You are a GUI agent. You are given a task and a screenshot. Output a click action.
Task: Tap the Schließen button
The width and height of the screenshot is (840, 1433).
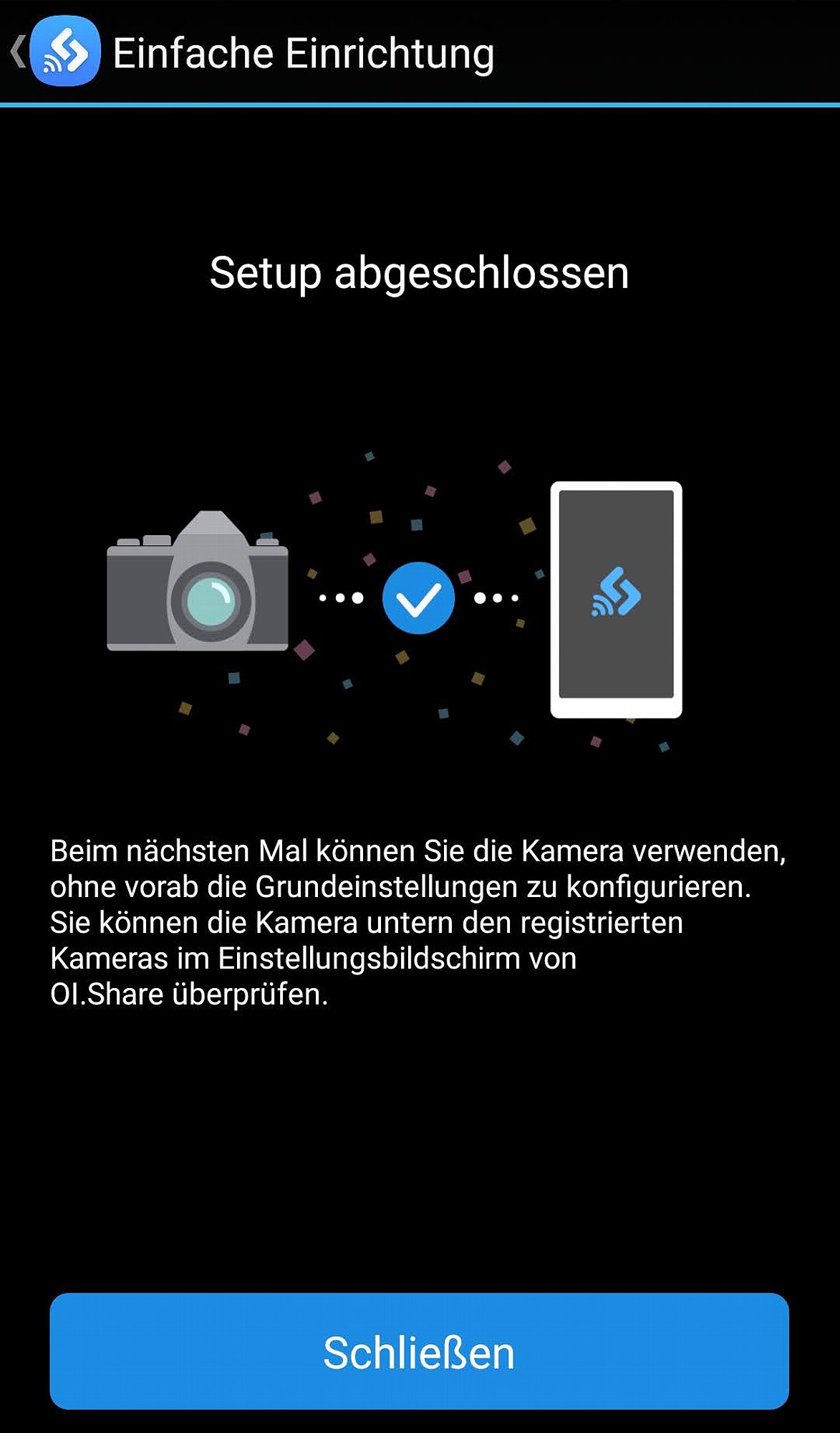point(419,1351)
